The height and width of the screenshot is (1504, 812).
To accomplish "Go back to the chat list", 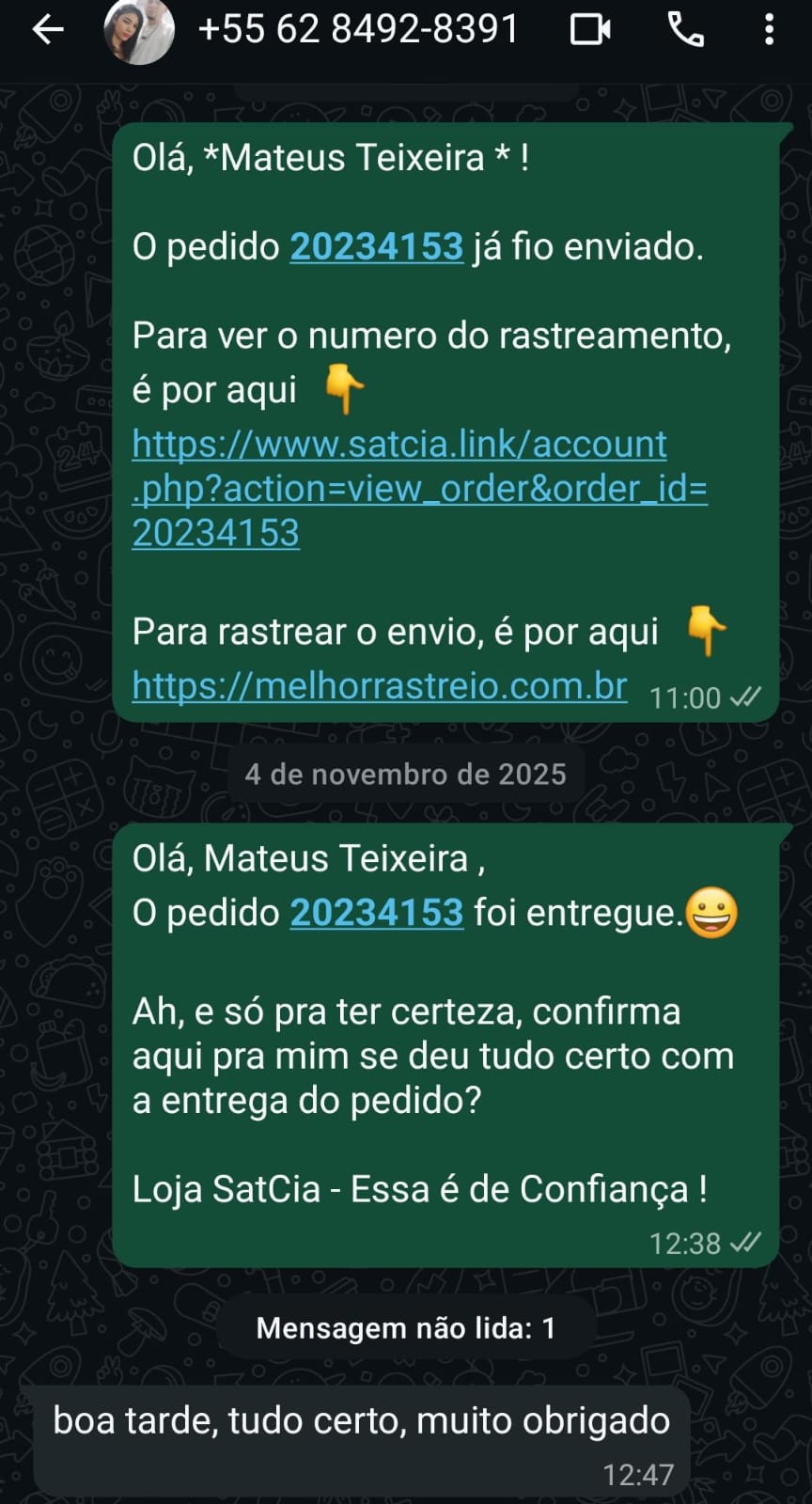I will click(47, 30).
